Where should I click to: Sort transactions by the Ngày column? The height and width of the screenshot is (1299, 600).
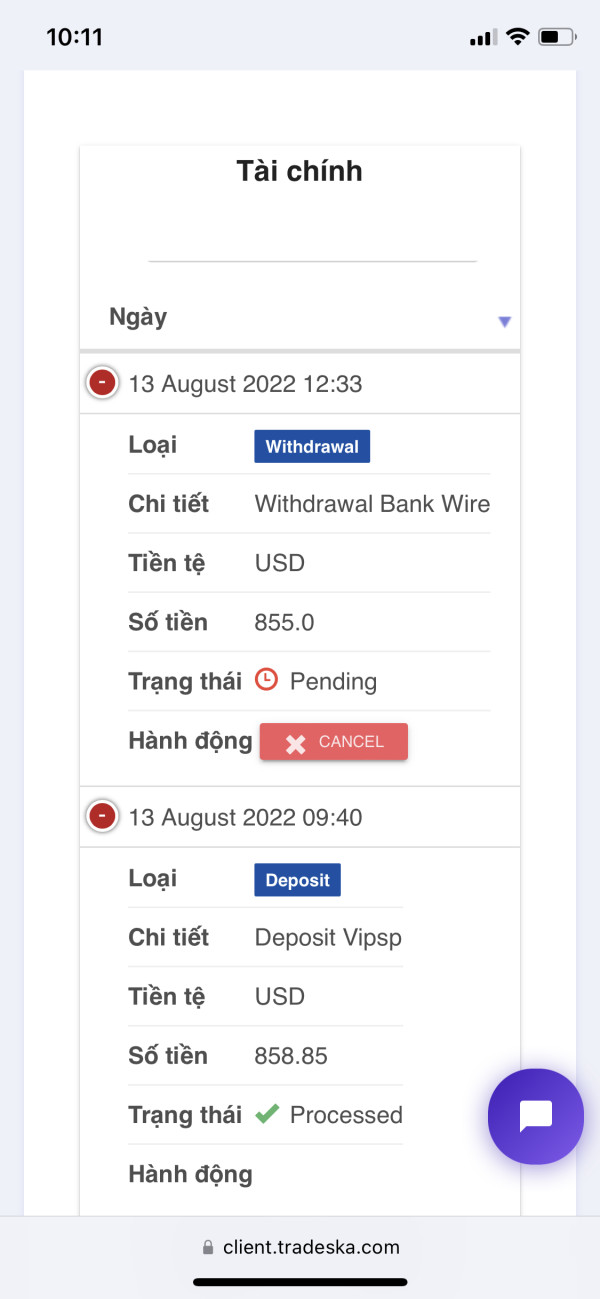pyautogui.click(x=300, y=319)
